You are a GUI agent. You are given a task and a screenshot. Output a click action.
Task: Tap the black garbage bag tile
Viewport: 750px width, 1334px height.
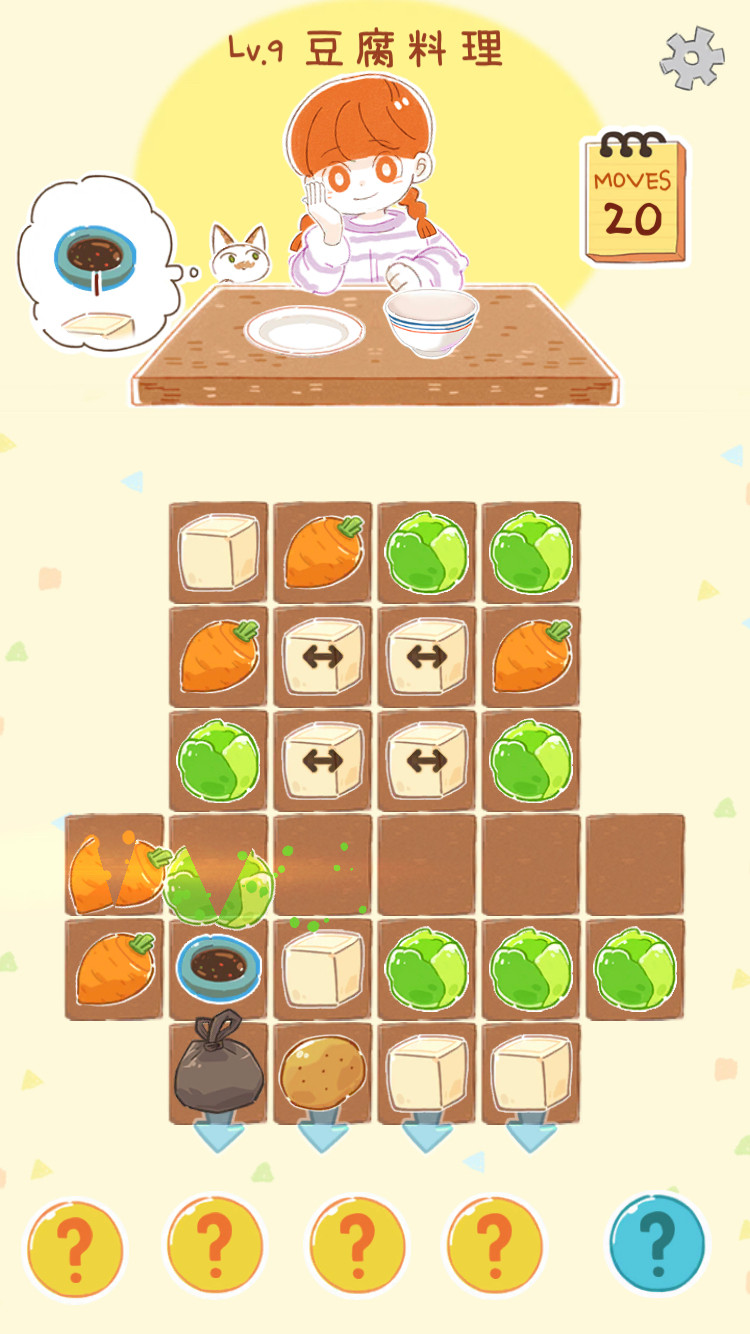pos(217,1066)
